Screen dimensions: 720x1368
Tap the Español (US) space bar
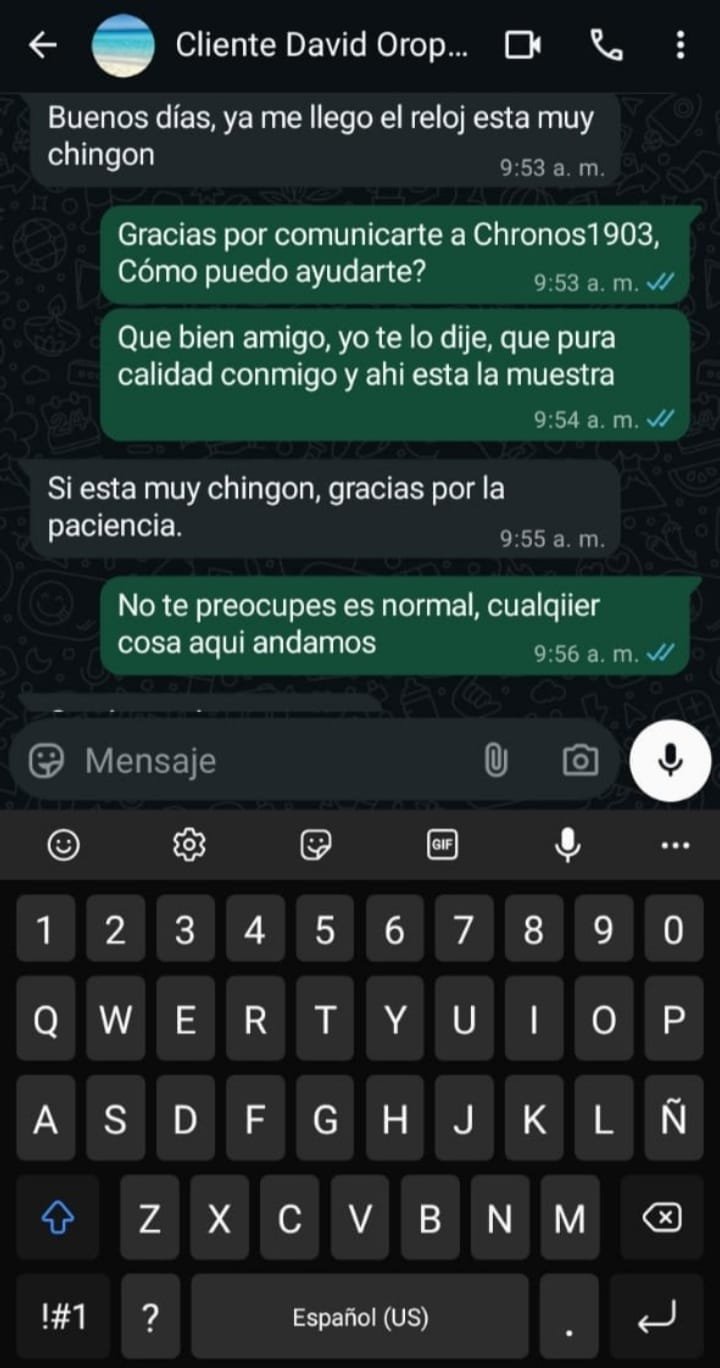click(360, 1317)
